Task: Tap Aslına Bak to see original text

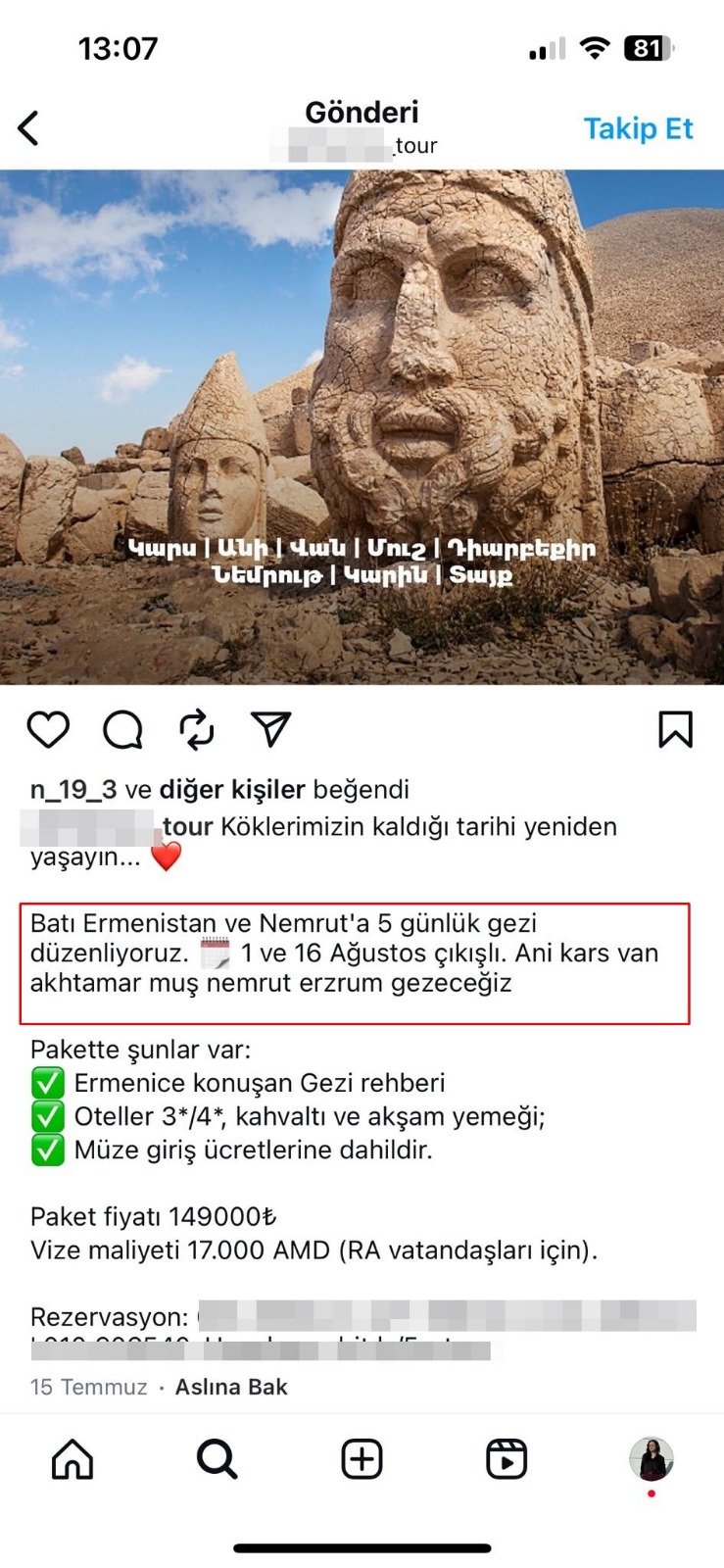Action: 231,1387
